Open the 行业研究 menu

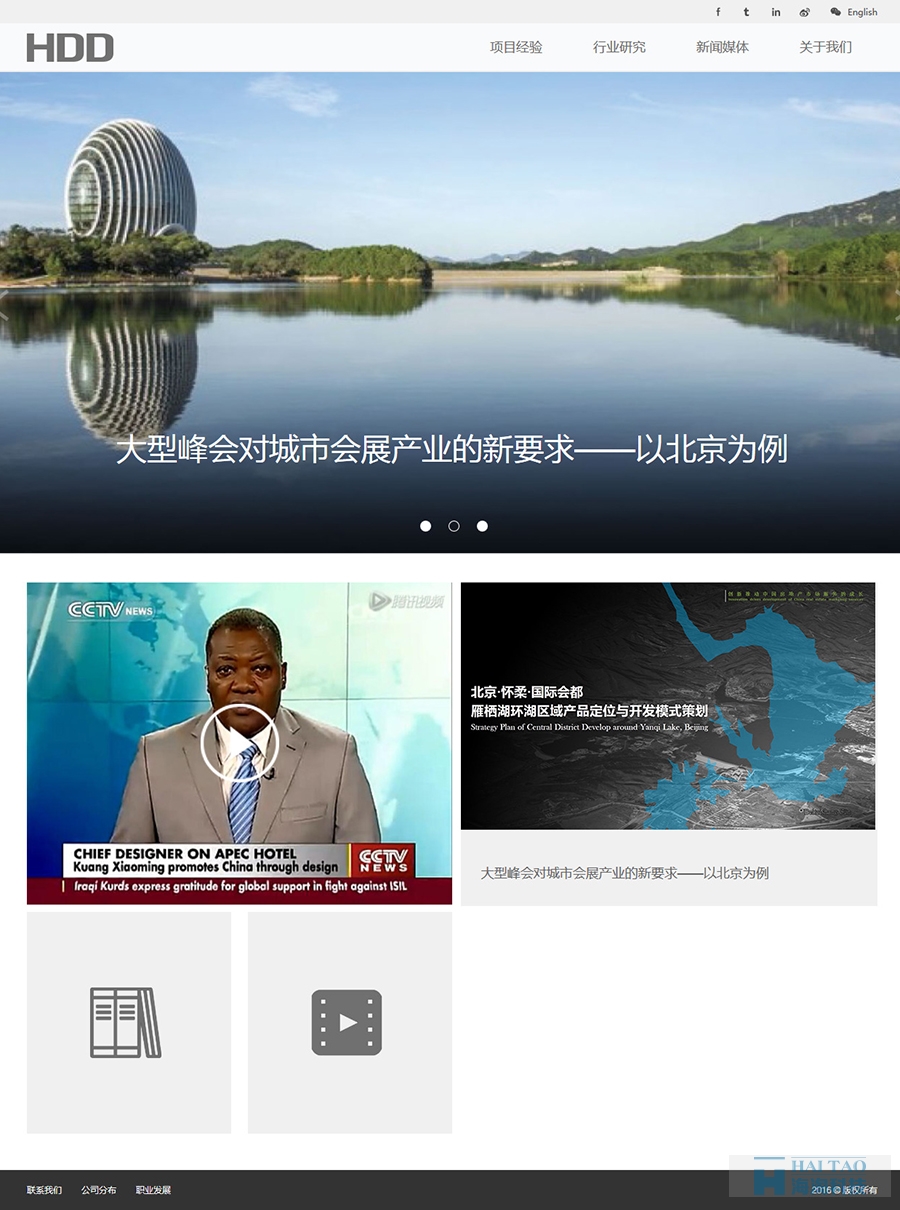pyautogui.click(x=619, y=47)
